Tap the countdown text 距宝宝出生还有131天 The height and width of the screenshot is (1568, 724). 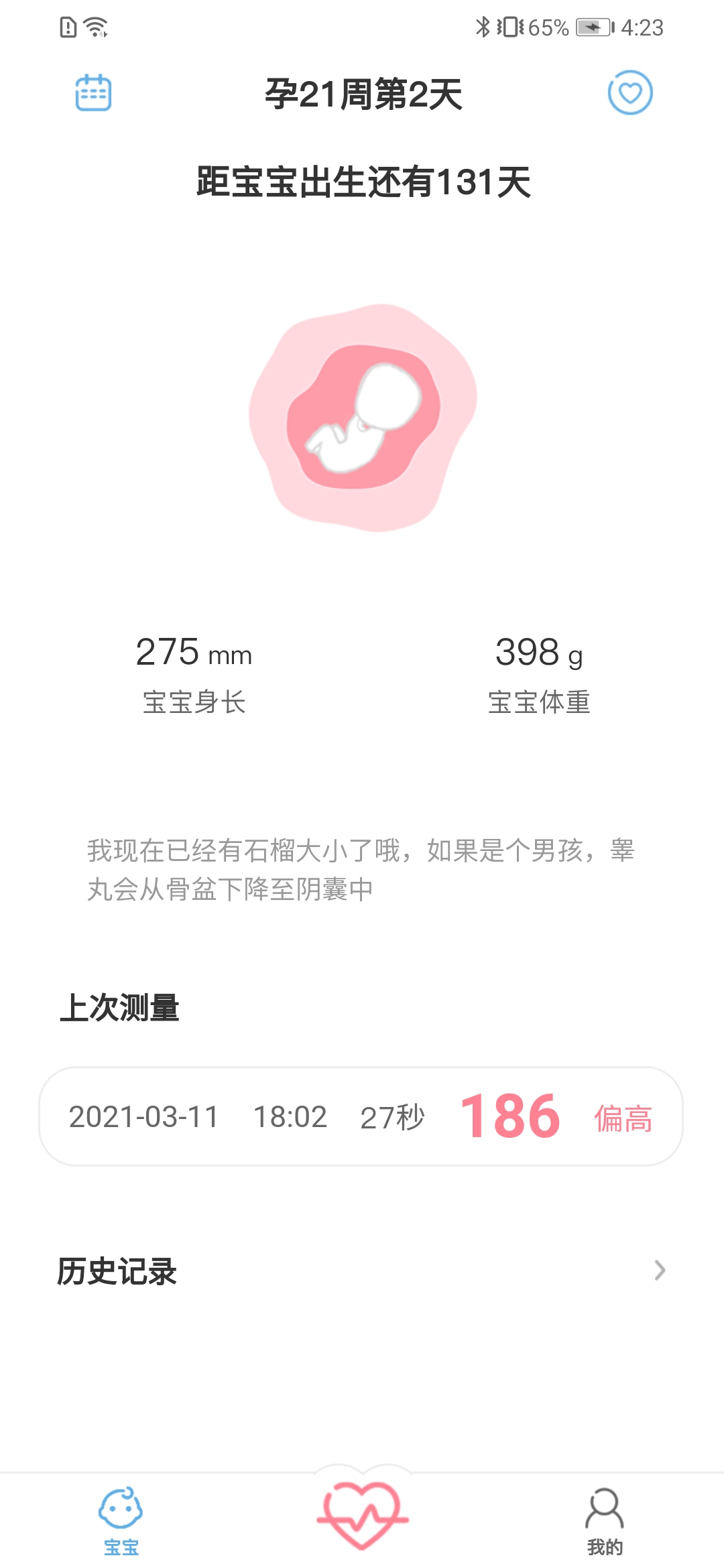[362, 182]
